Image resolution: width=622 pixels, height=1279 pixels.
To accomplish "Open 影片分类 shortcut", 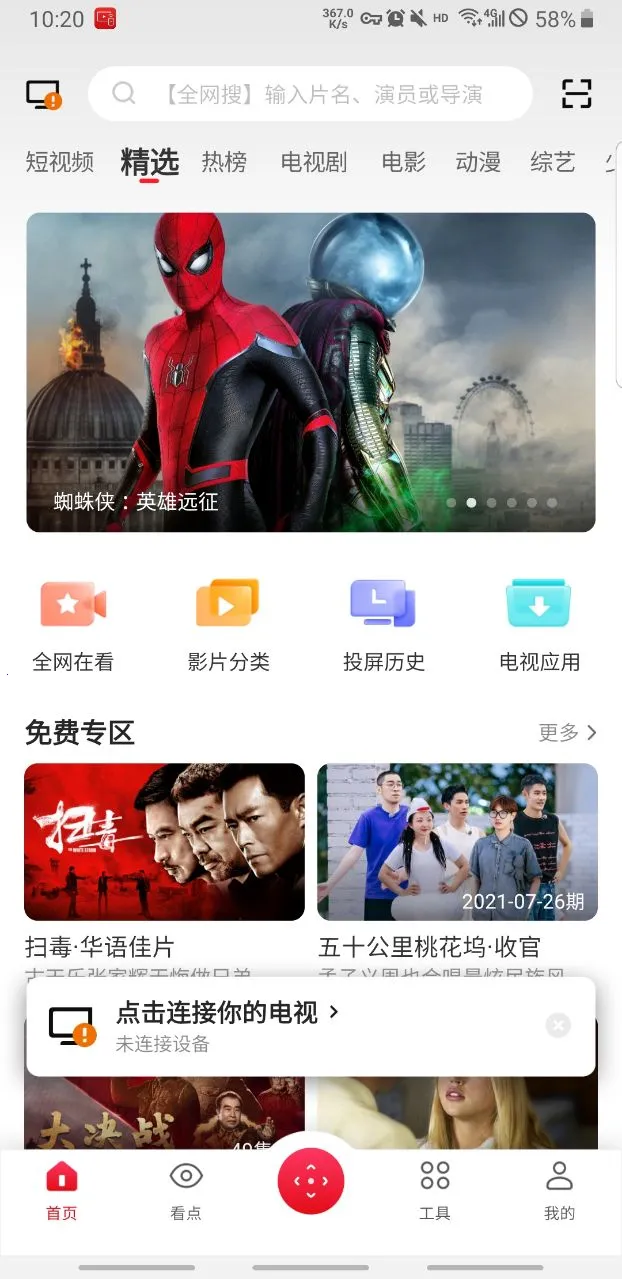I will click(x=228, y=625).
